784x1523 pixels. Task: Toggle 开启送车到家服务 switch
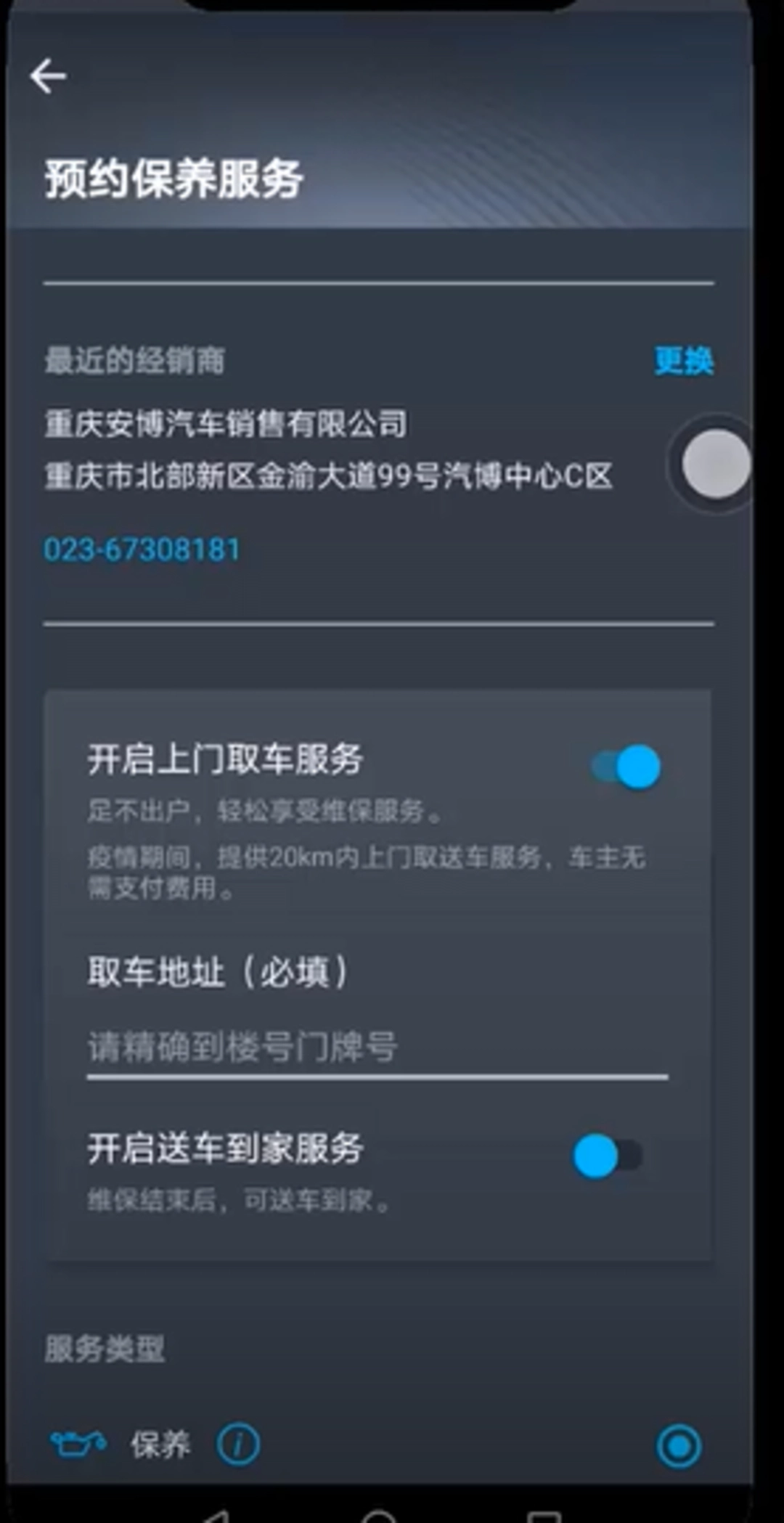(608, 1156)
